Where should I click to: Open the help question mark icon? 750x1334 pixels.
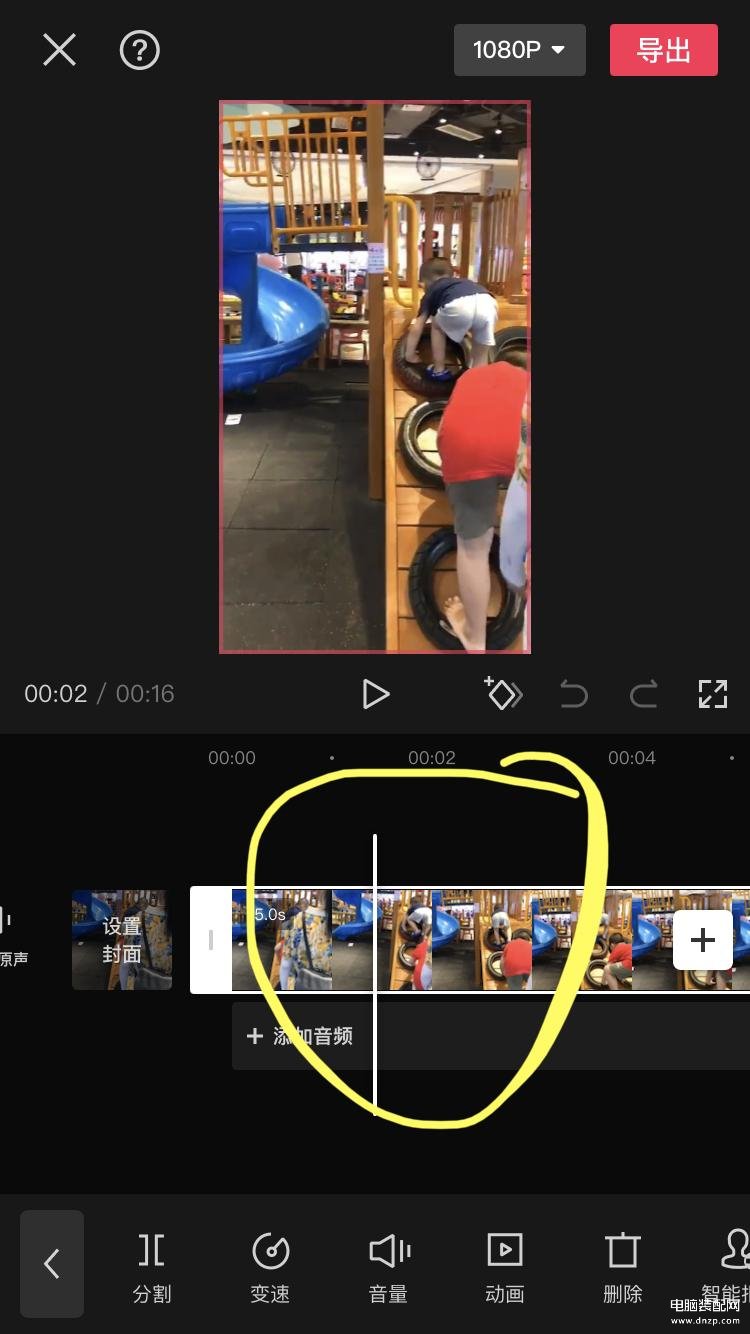click(140, 49)
